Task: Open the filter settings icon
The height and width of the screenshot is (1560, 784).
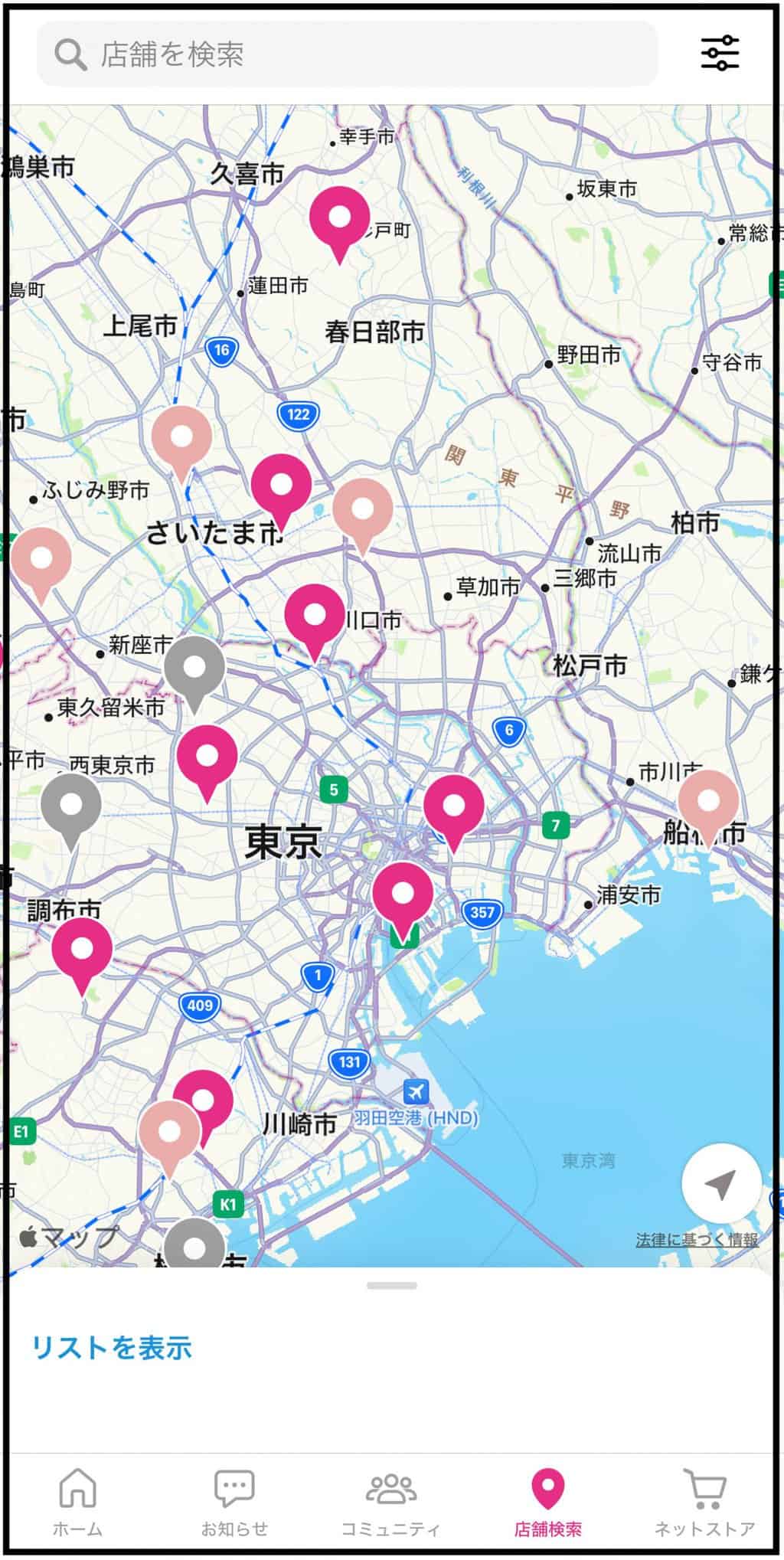Action: [x=720, y=53]
